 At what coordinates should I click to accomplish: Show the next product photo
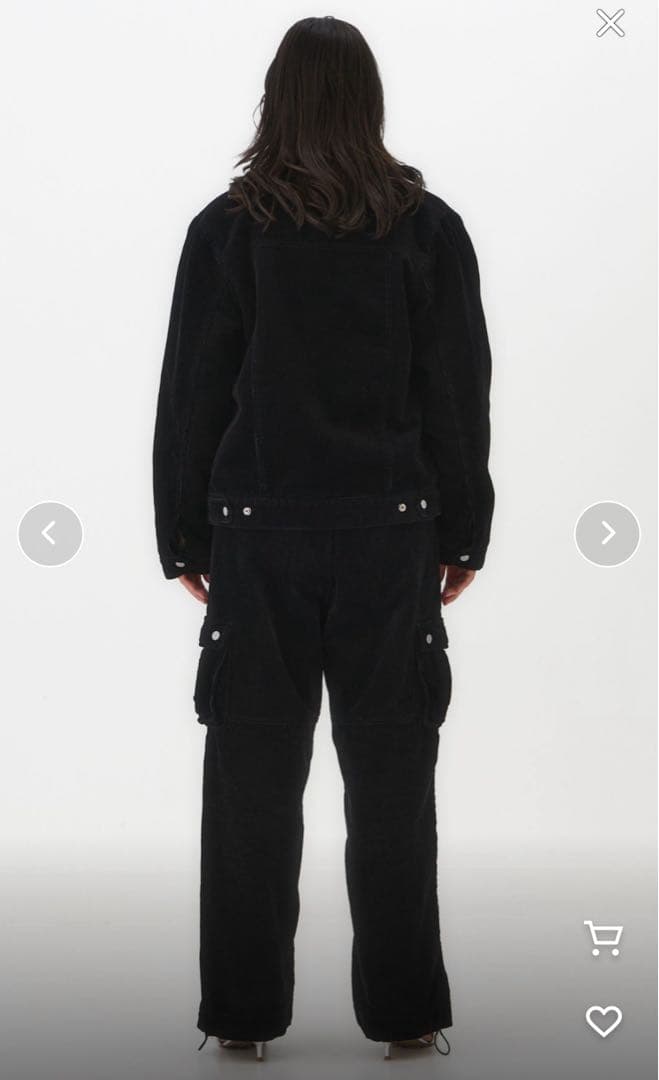coord(607,534)
